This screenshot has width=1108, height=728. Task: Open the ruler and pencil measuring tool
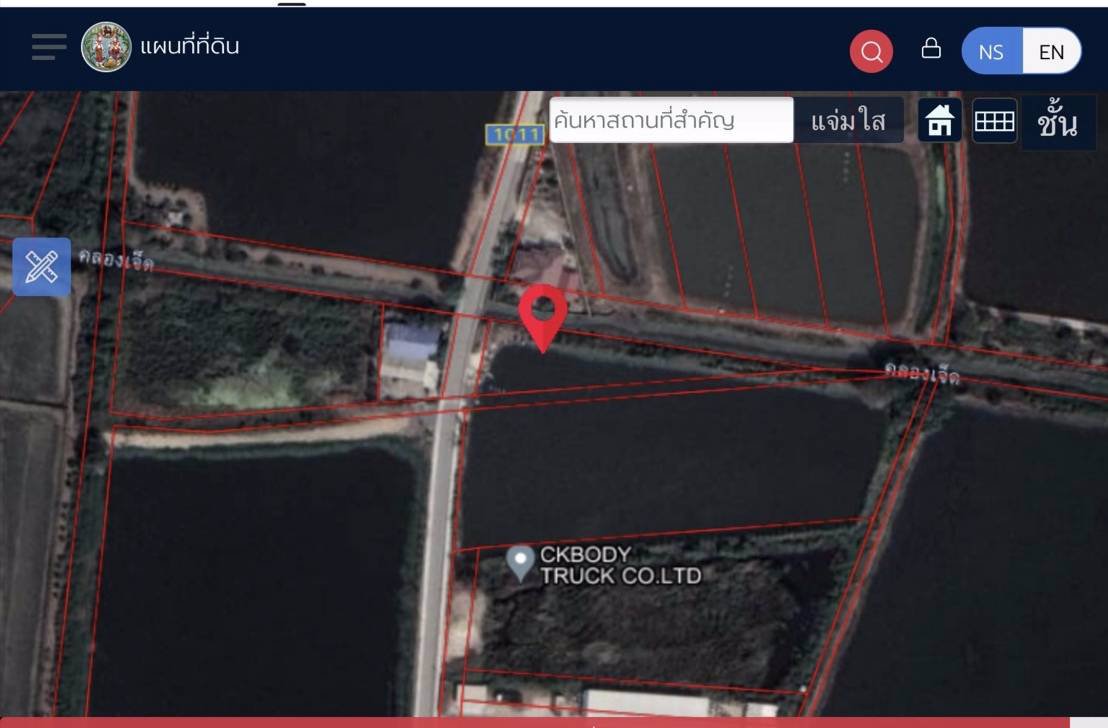(42, 266)
